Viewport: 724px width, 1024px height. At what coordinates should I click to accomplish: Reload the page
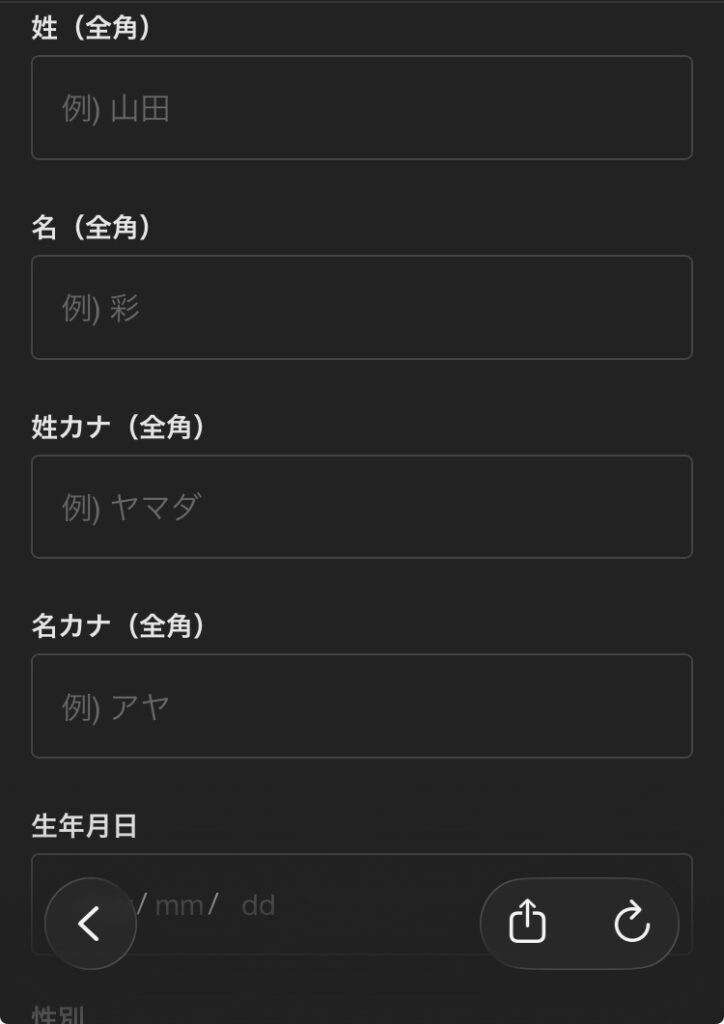point(631,923)
